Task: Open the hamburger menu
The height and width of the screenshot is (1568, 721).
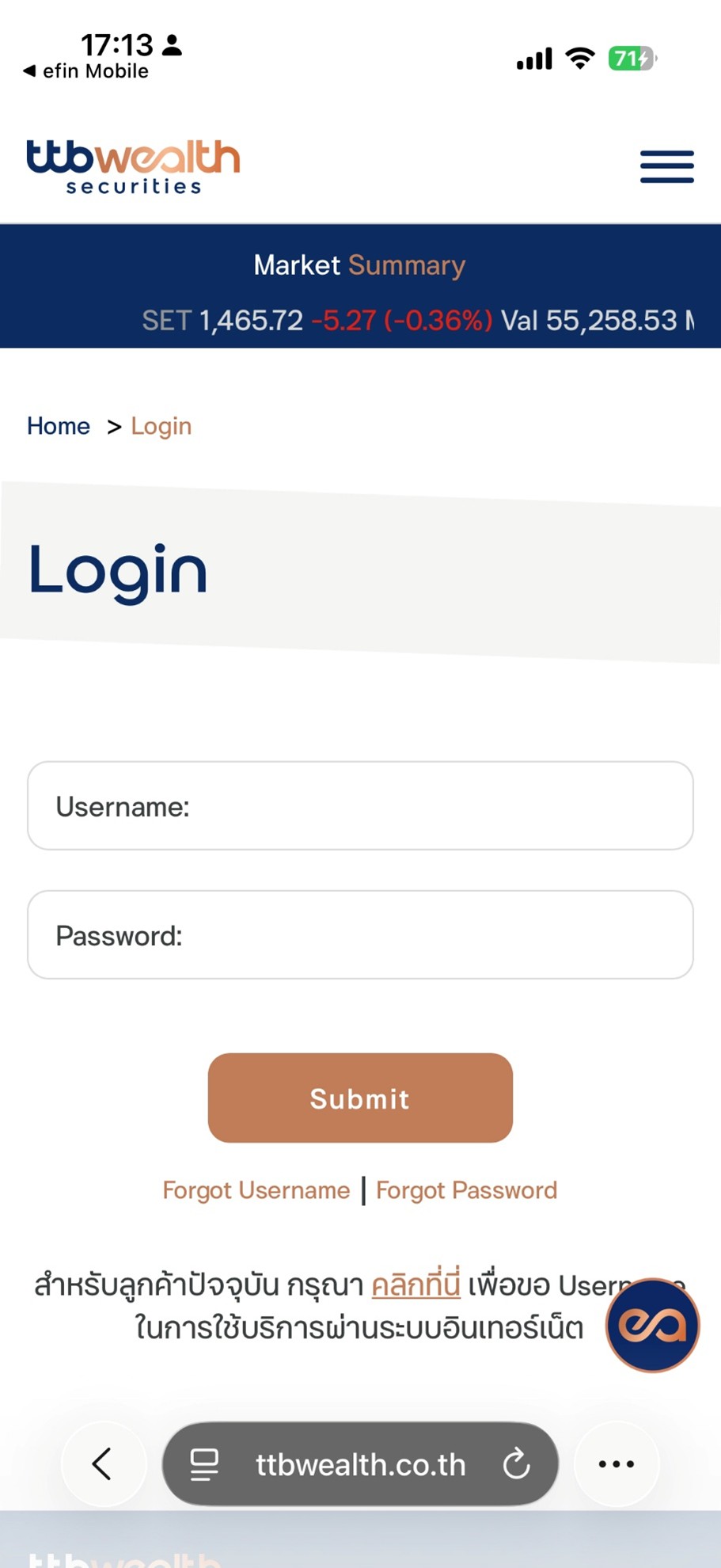Action: 666,166
